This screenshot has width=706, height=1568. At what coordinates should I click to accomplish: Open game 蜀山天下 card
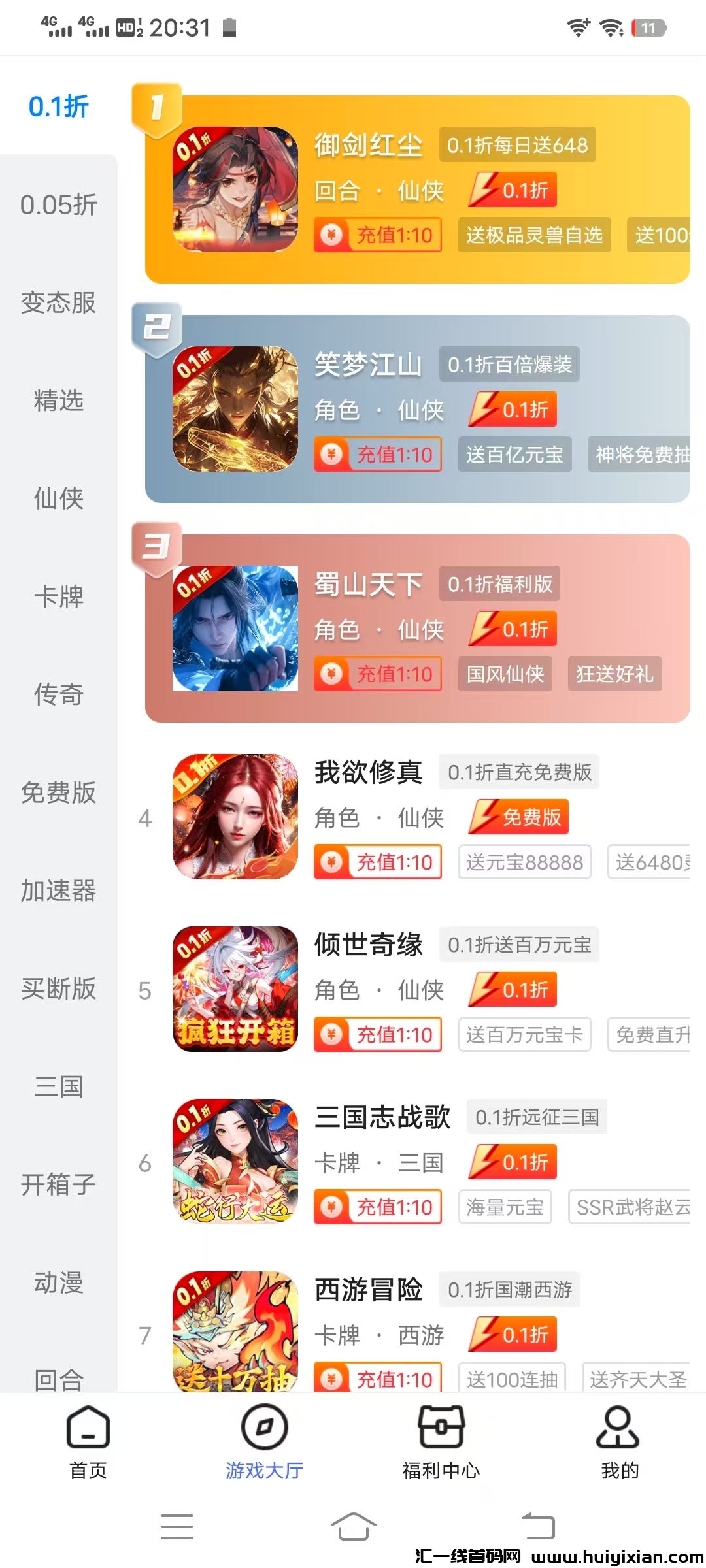[x=417, y=629]
